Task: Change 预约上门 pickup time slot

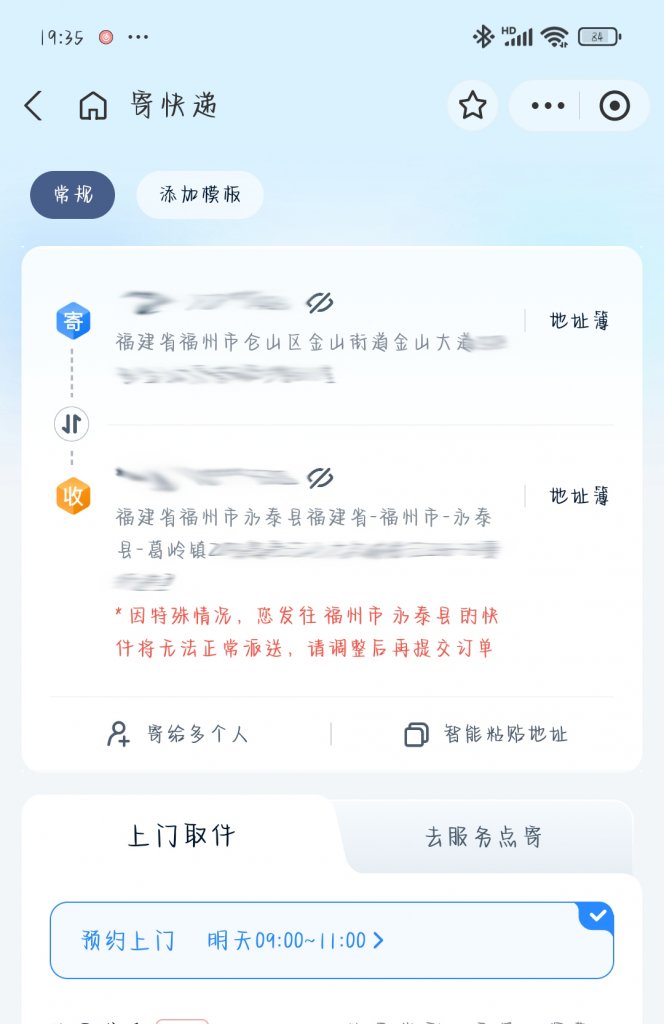Action: pyautogui.click(x=295, y=941)
